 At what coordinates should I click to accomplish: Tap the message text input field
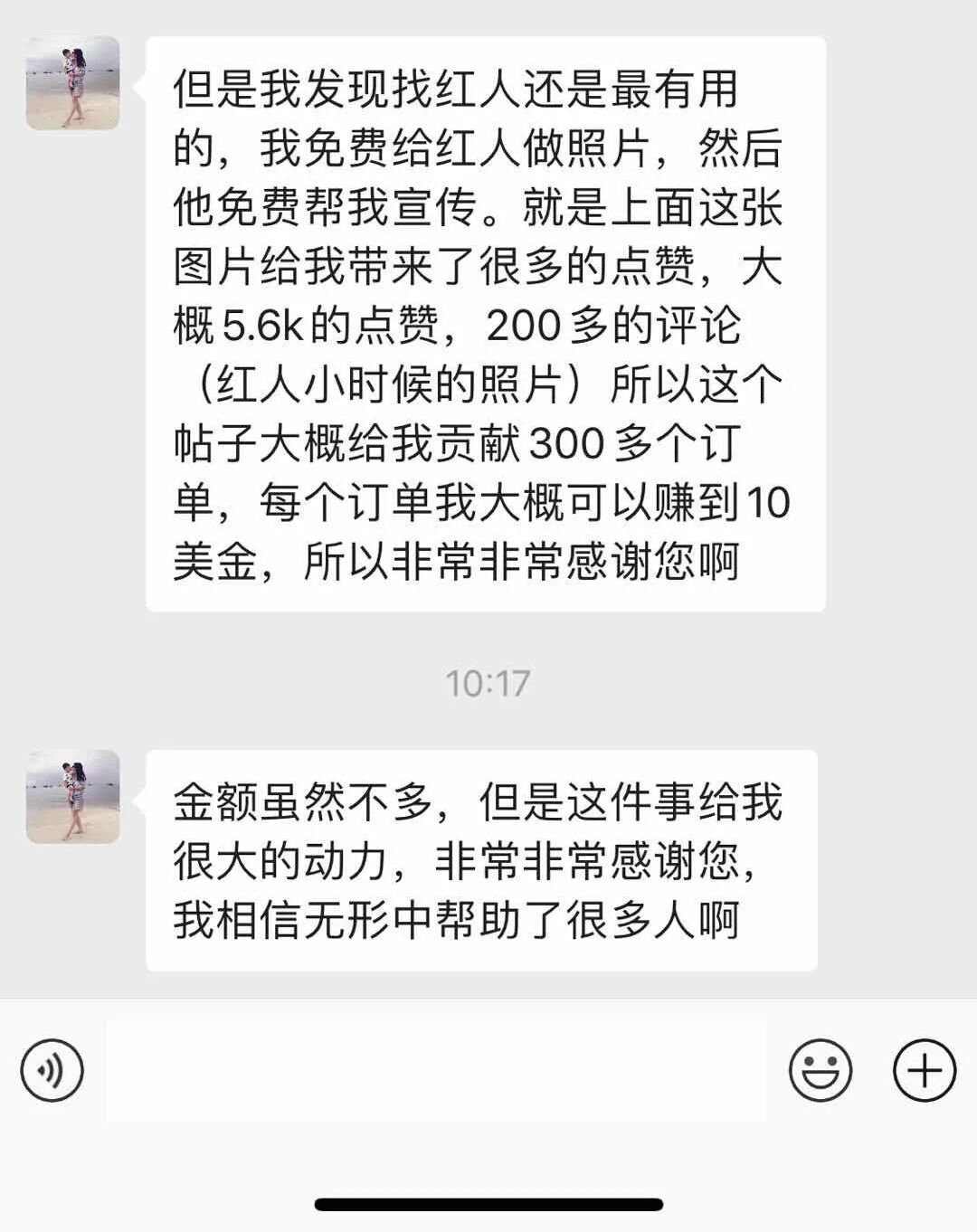point(436,1071)
